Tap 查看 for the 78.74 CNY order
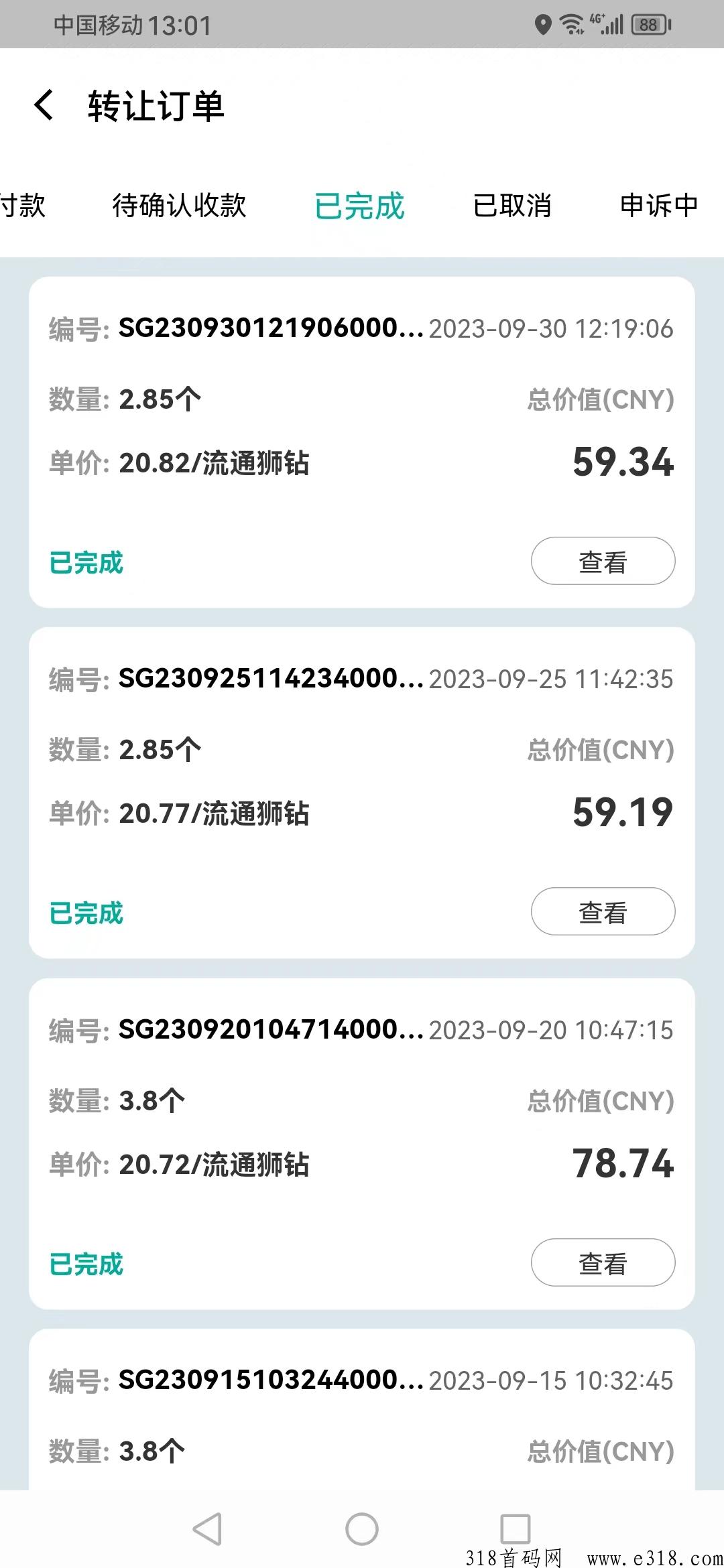 click(x=603, y=1262)
